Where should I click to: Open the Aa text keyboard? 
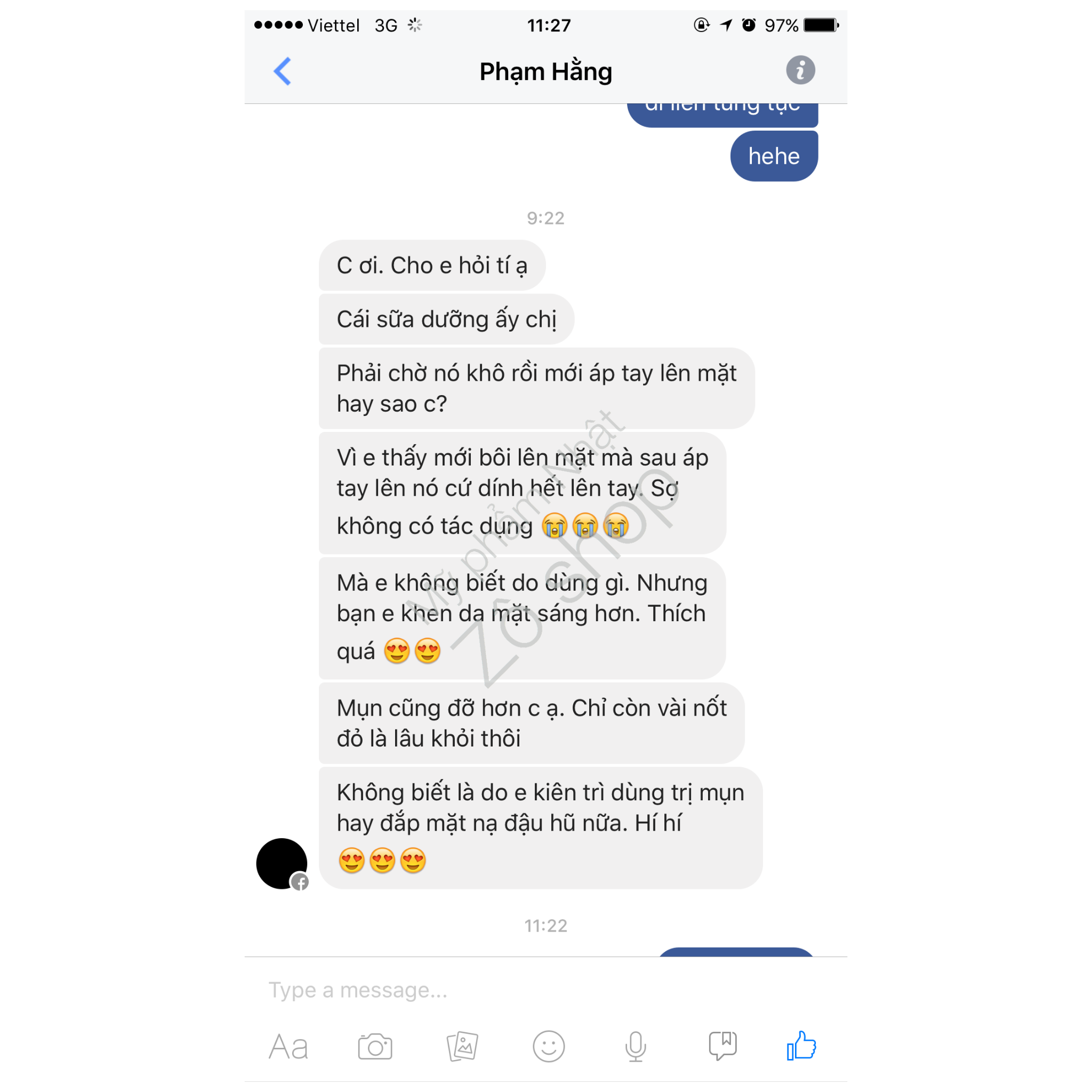point(288,1046)
